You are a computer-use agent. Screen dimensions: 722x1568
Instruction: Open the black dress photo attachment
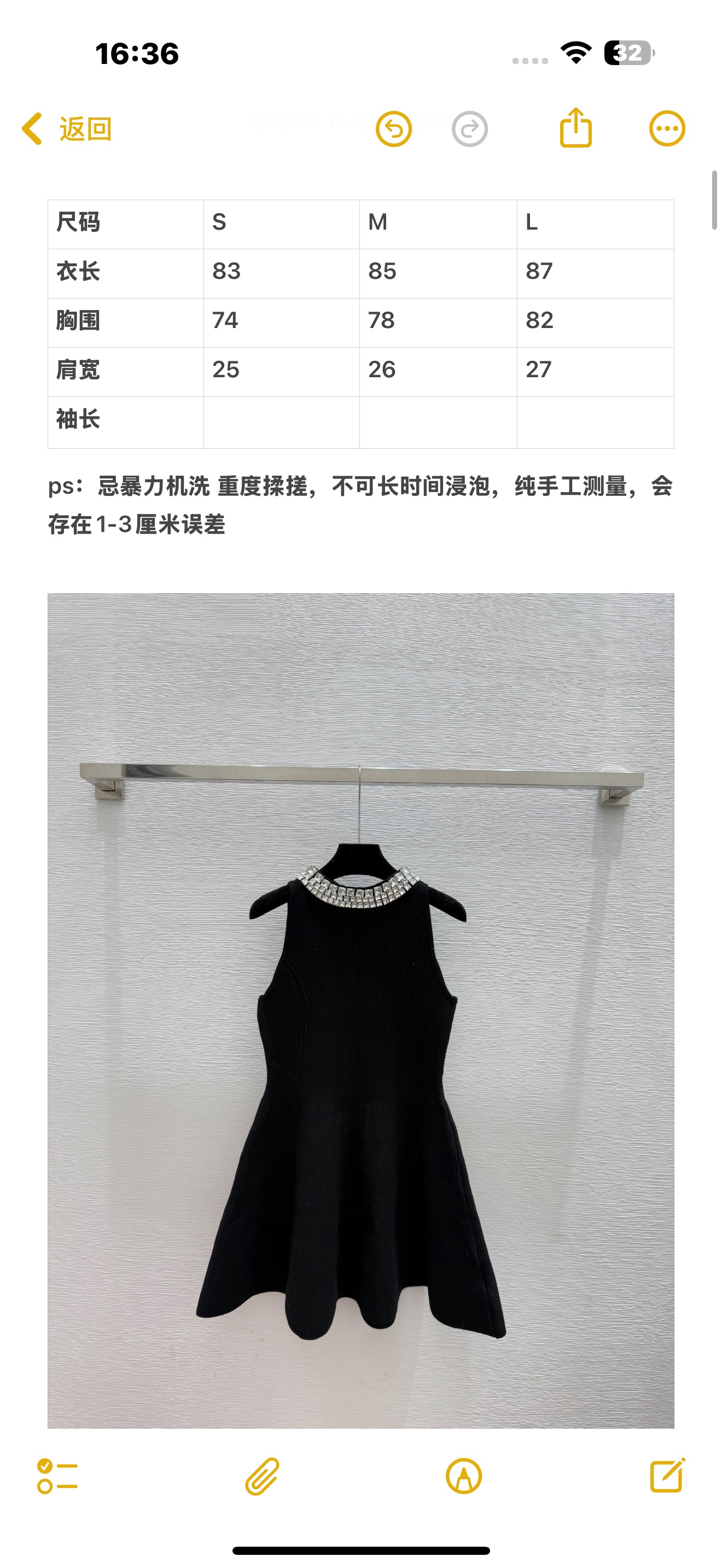(x=360, y=1010)
